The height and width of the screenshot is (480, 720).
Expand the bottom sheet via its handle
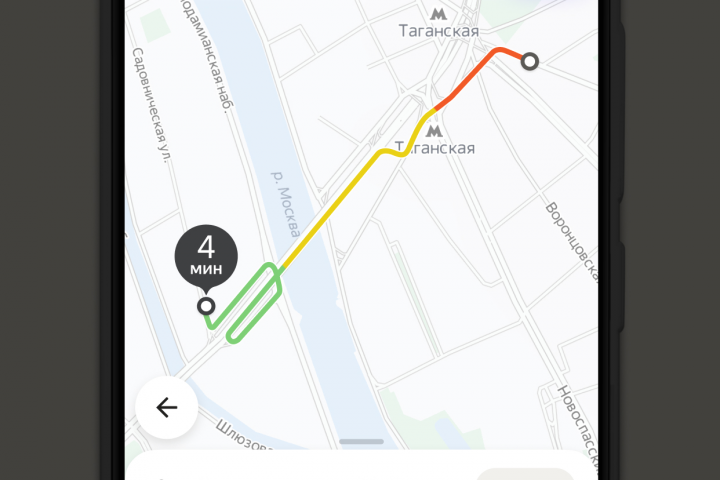coord(361,441)
